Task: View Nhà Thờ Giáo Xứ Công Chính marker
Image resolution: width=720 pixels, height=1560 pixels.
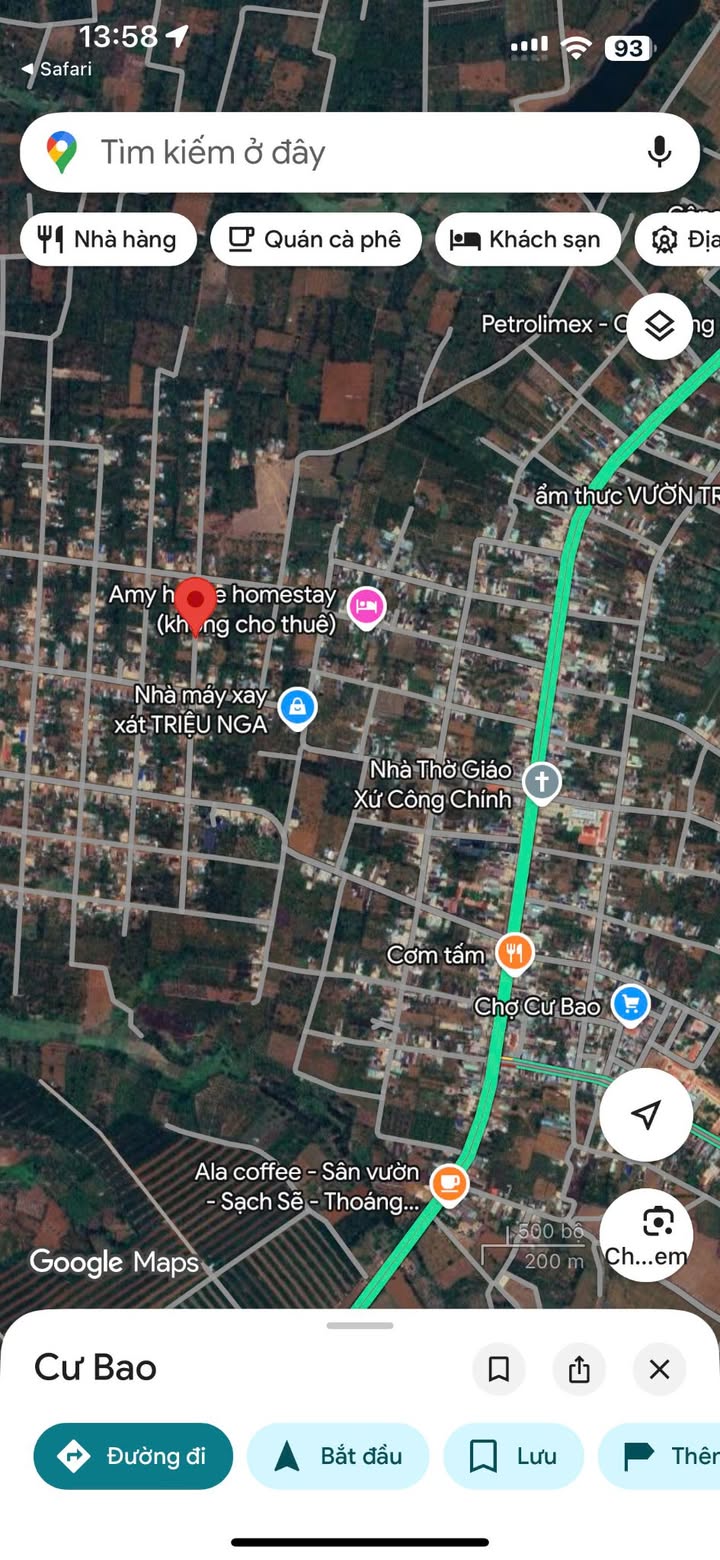Action: click(542, 782)
